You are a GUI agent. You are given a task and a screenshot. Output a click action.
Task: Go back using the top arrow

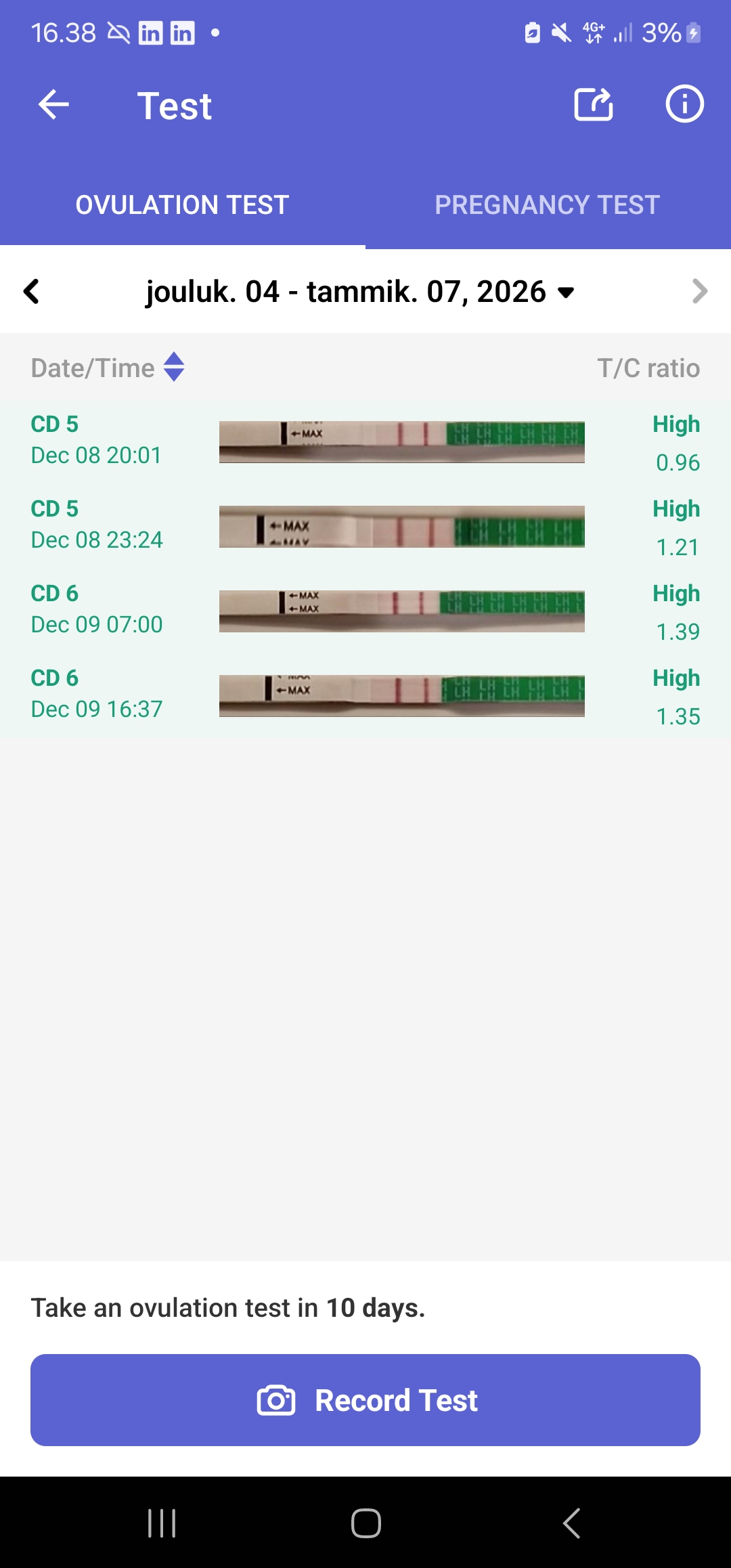[53, 105]
